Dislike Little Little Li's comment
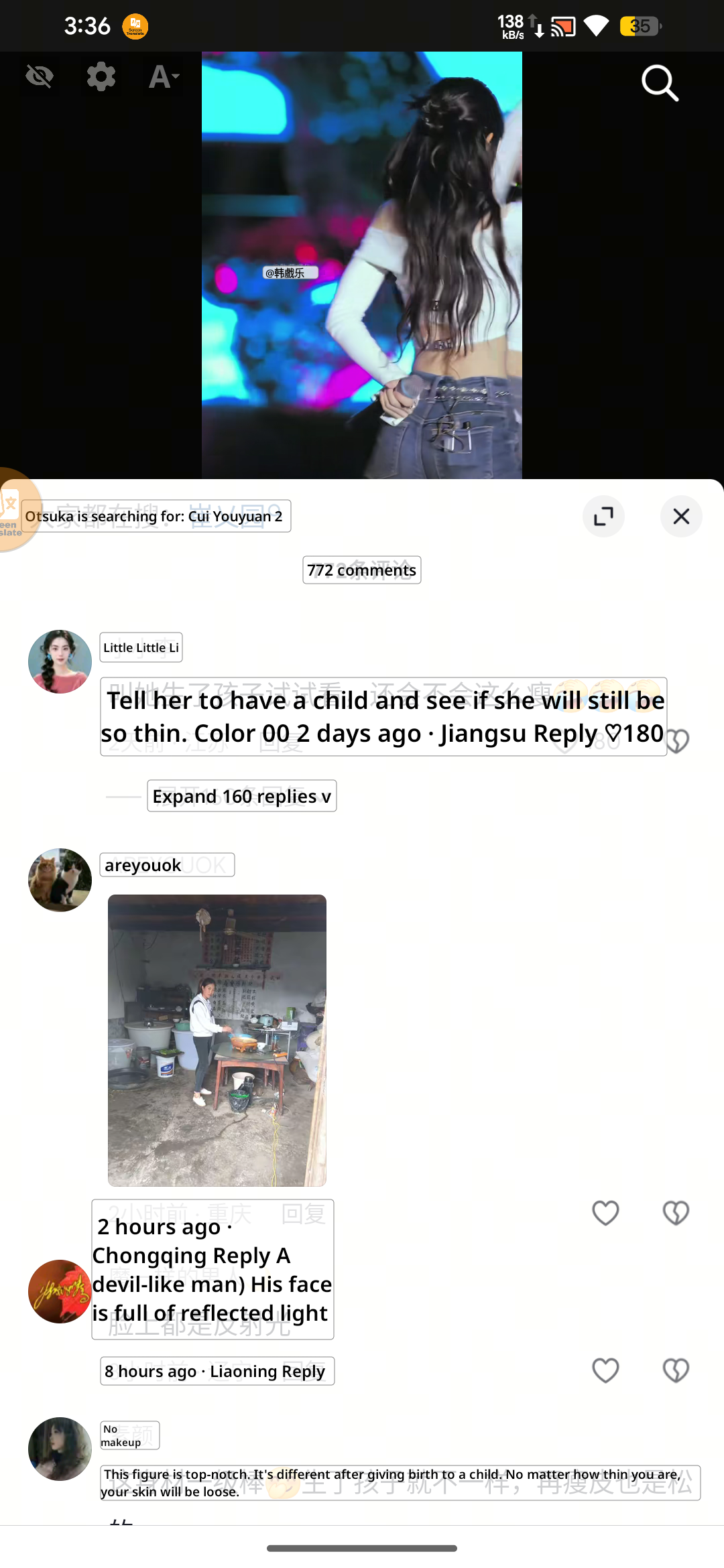 point(677,741)
